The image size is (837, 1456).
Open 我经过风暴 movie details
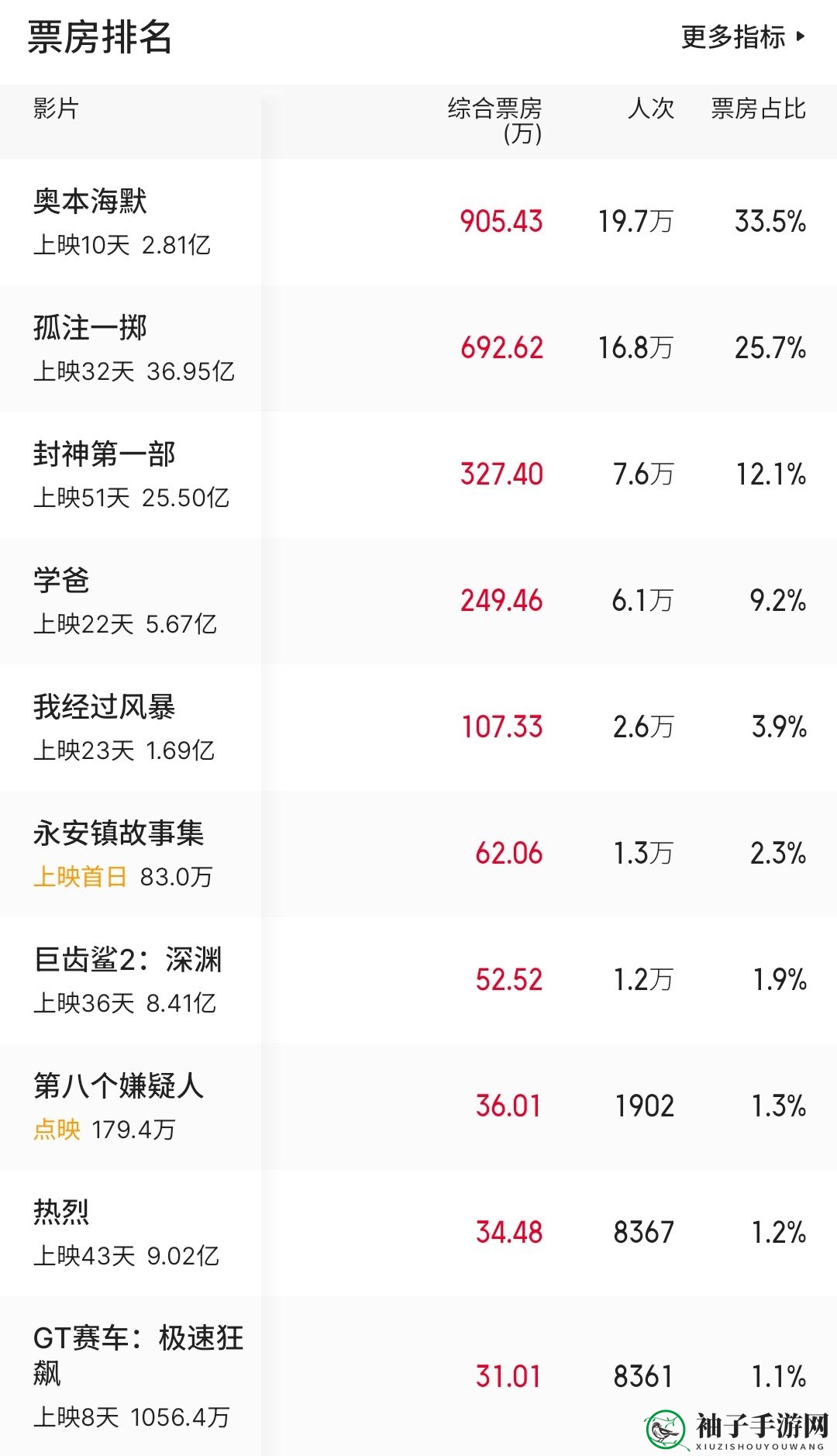[418, 727]
